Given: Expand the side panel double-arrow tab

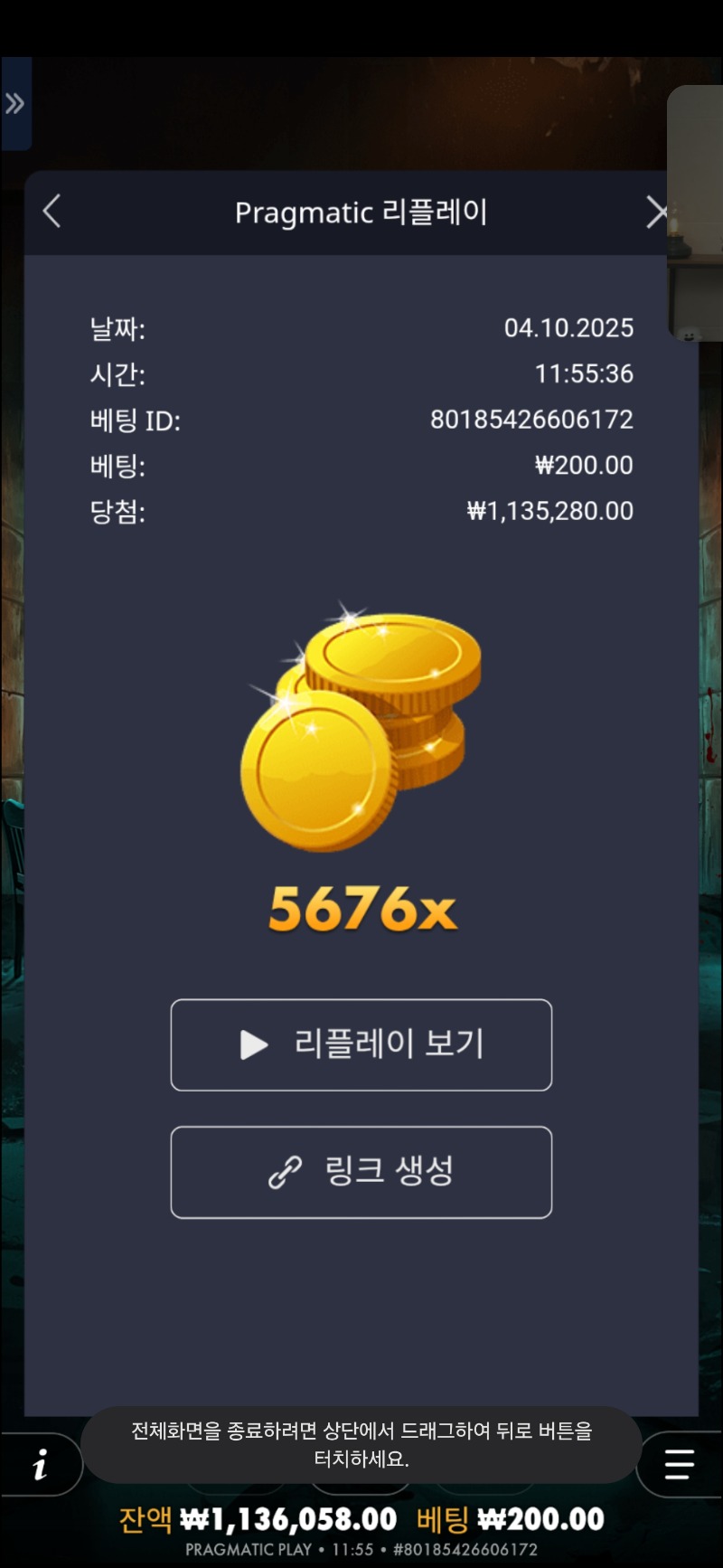Looking at the screenshot, I should click(x=15, y=104).
